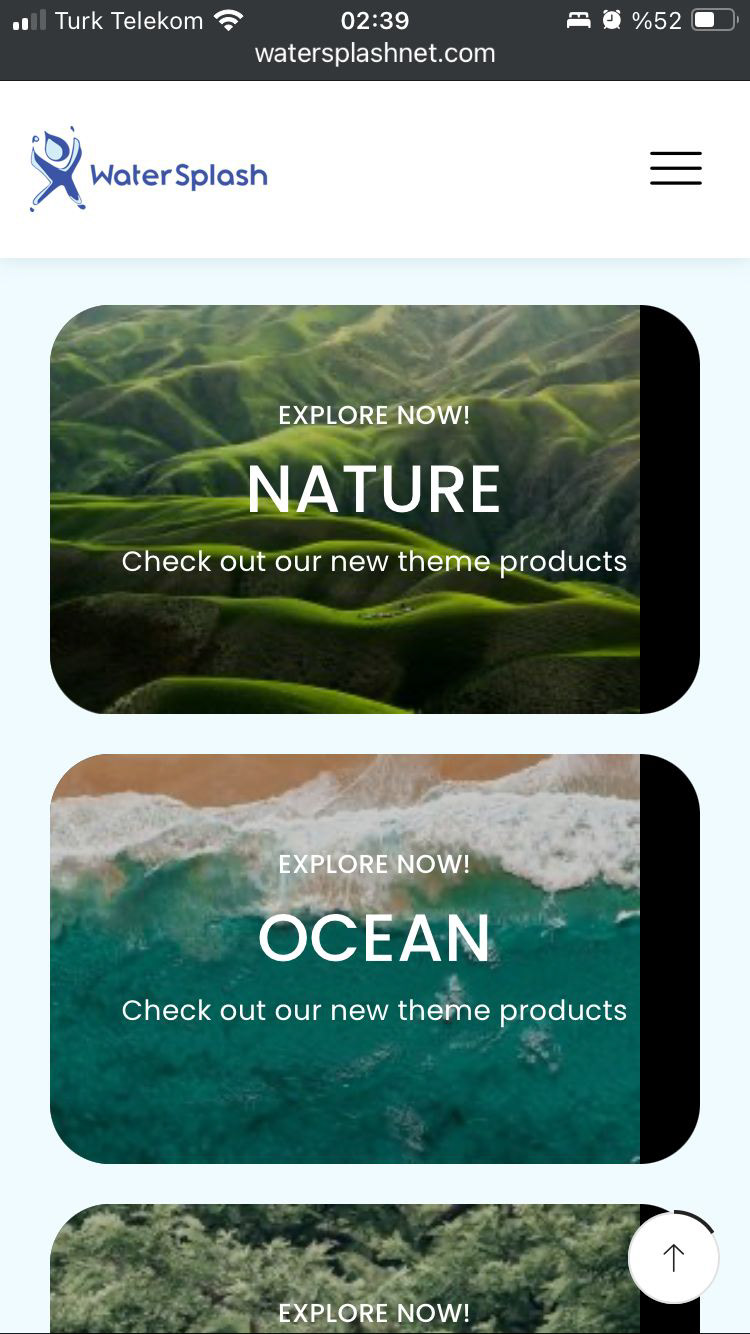Viewport: 750px width, 1334px height.
Task: Tap the scroll-to-top arrow button
Action: click(x=673, y=1257)
